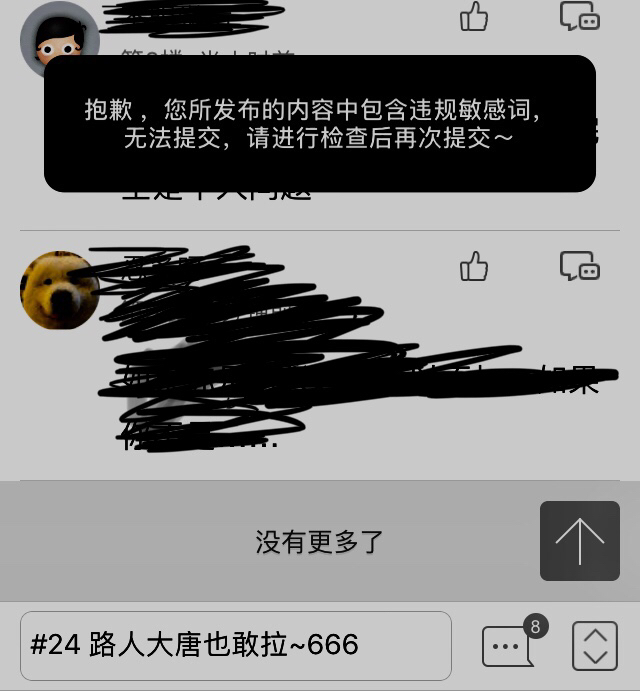Open the dog avatar user's profile

59,290
